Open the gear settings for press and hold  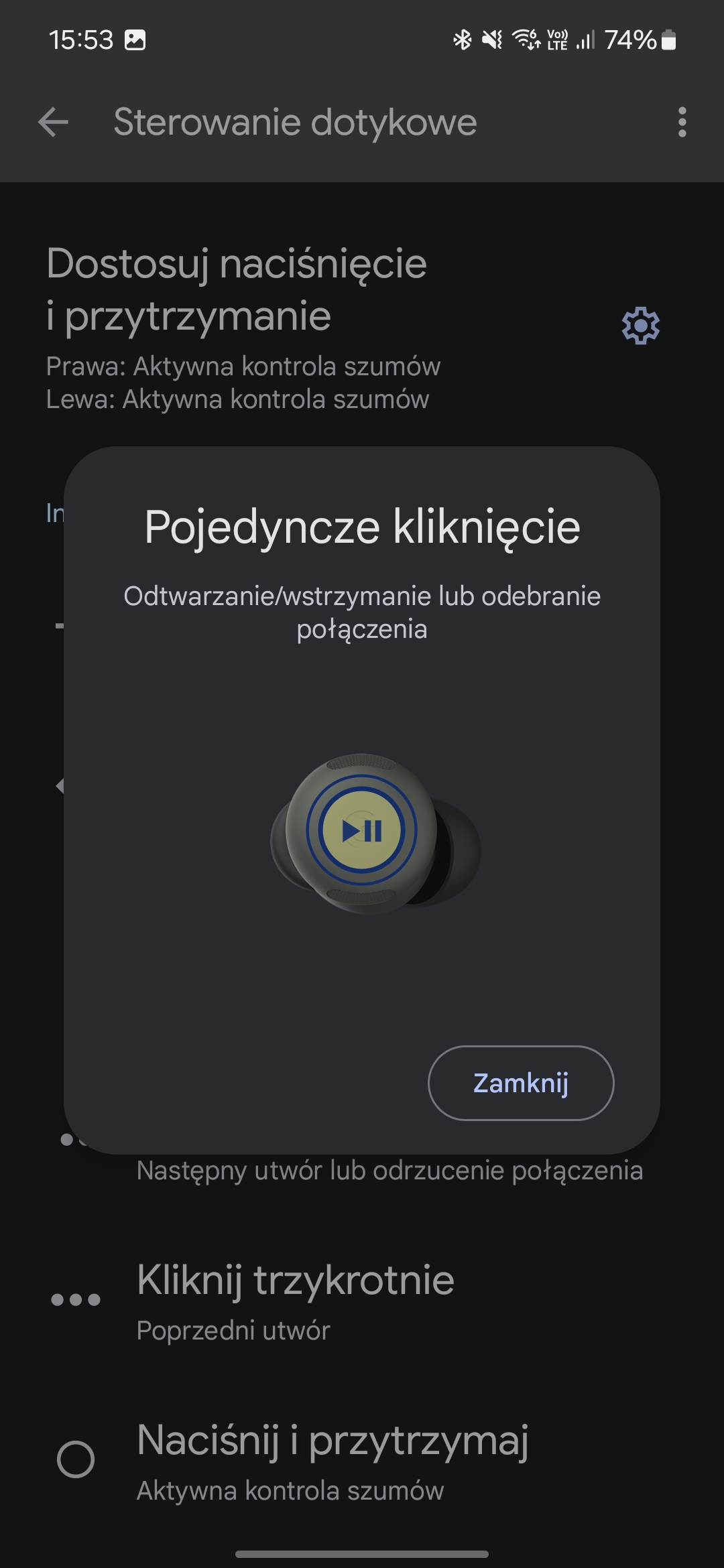(x=641, y=326)
